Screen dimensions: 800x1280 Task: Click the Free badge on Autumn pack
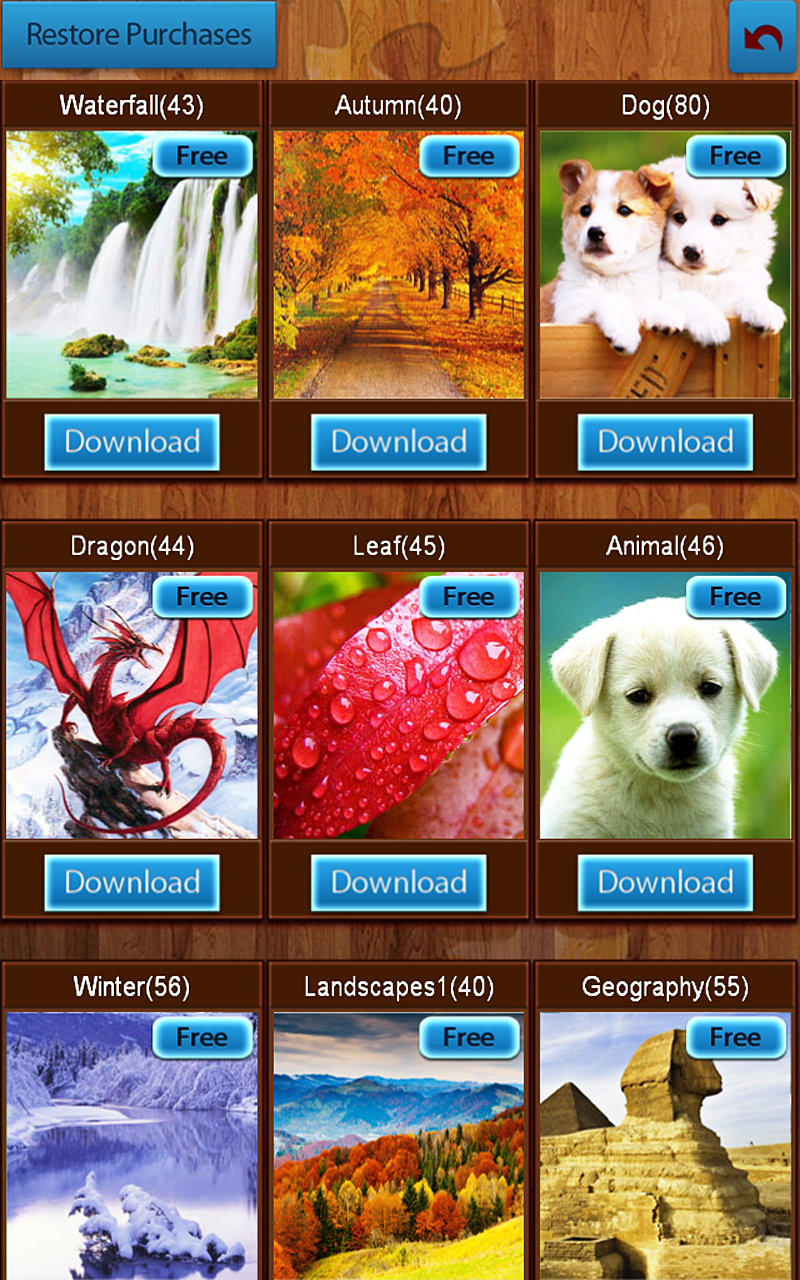pos(470,157)
